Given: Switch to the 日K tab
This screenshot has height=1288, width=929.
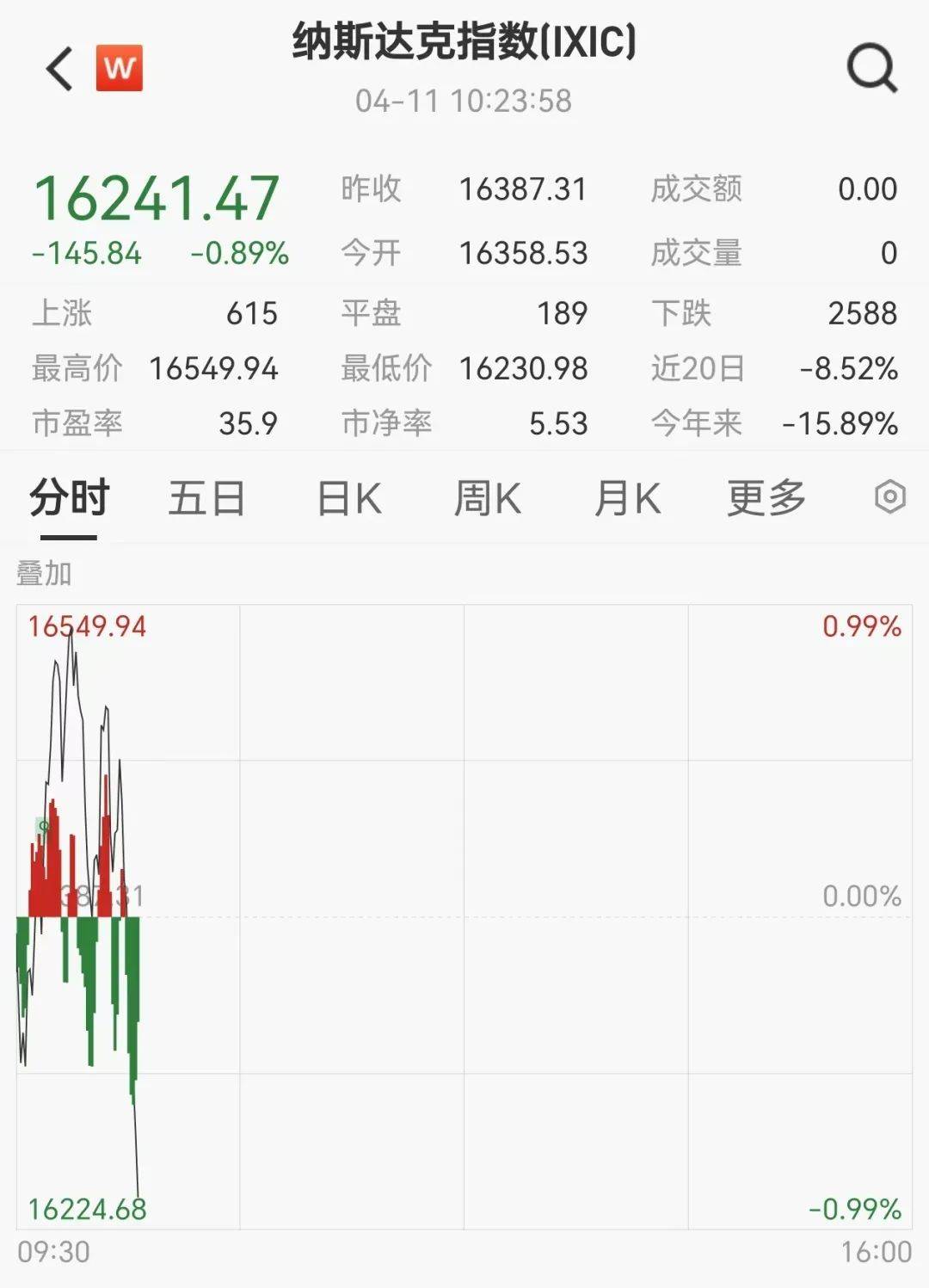Looking at the screenshot, I should [x=347, y=497].
